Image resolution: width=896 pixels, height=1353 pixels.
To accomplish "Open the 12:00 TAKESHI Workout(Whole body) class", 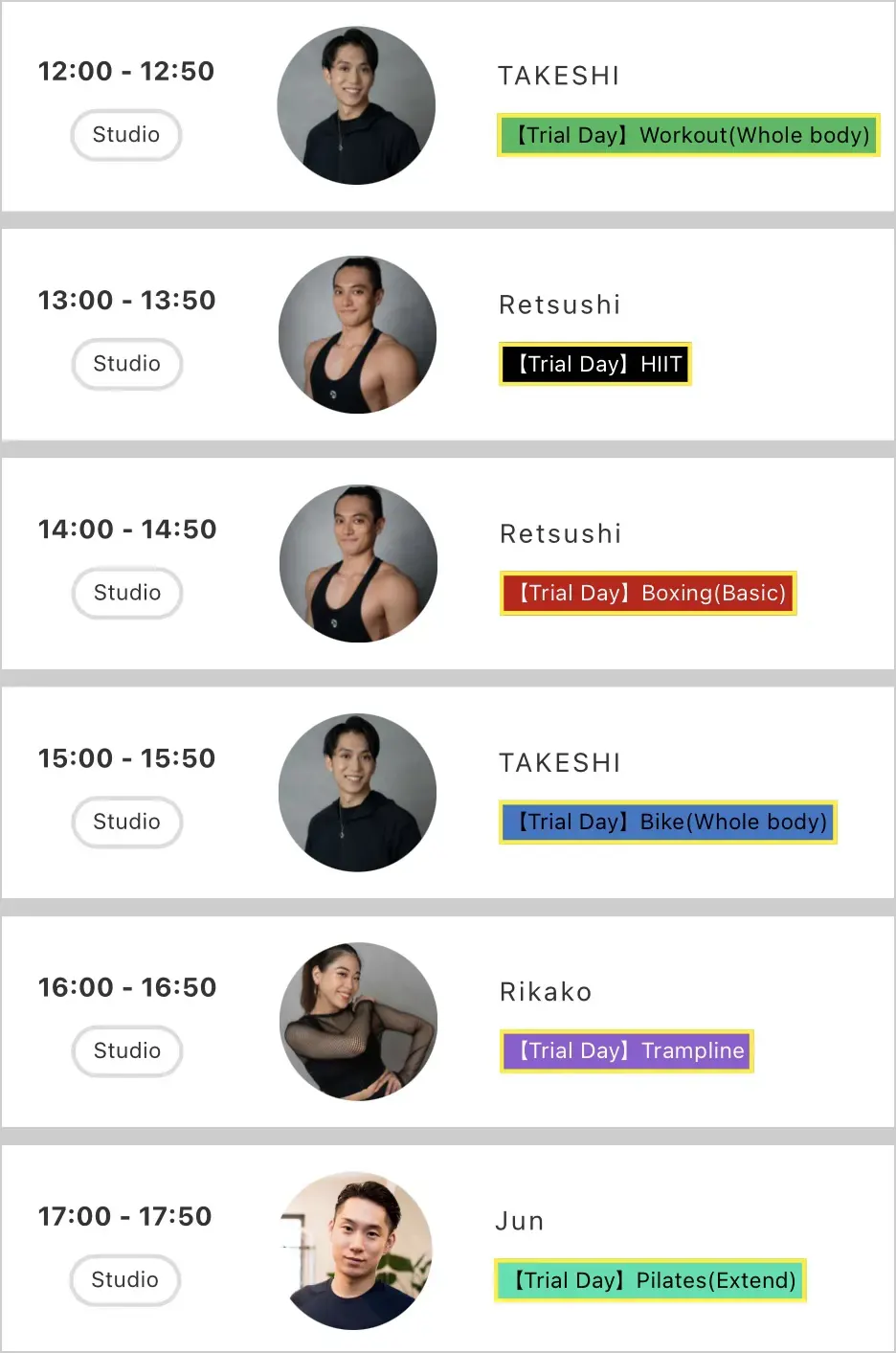I will click(687, 135).
